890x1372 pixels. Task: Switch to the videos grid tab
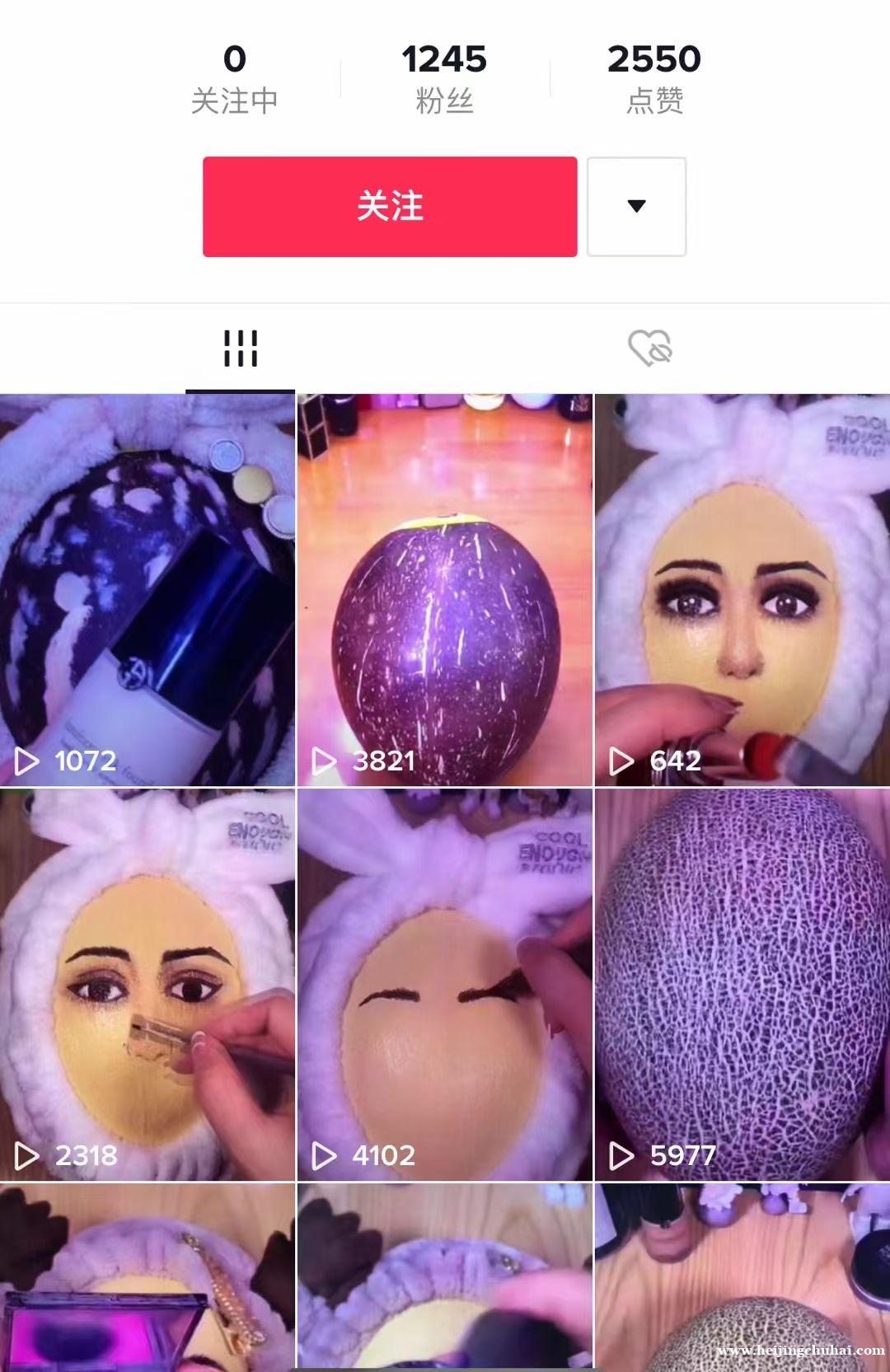coord(240,349)
